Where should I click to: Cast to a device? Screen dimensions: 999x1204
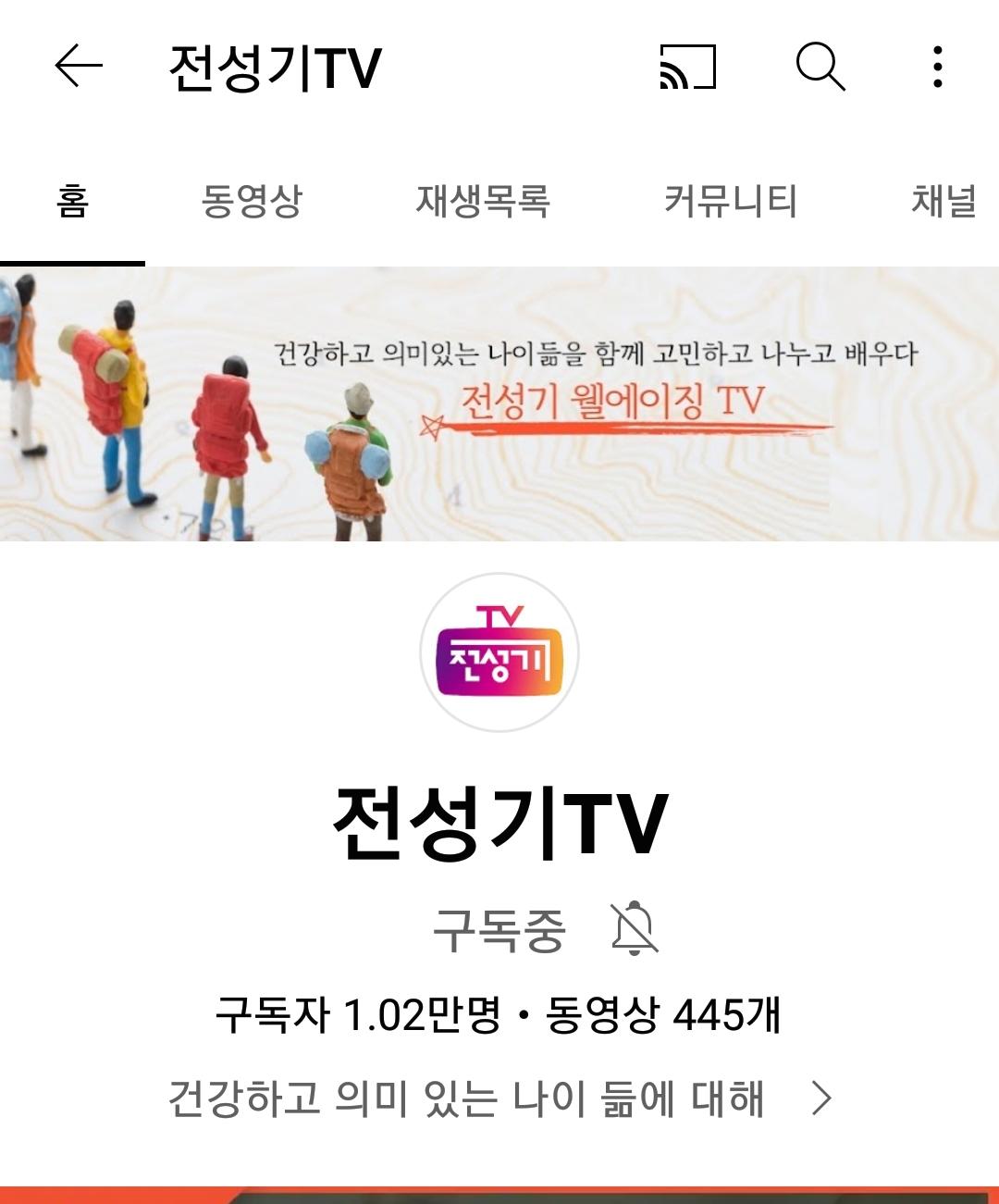[688, 67]
